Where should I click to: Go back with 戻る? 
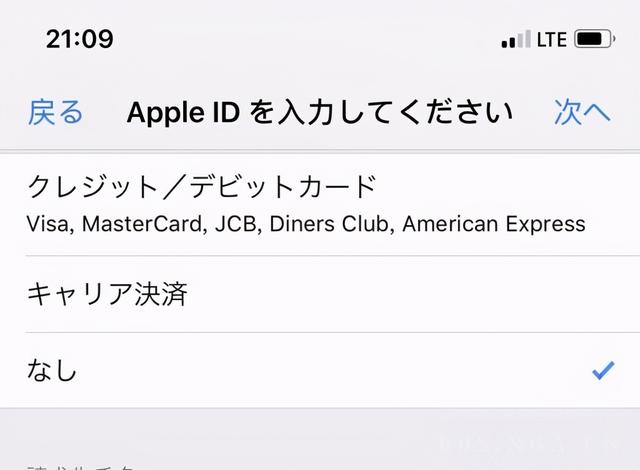[x=55, y=111]
